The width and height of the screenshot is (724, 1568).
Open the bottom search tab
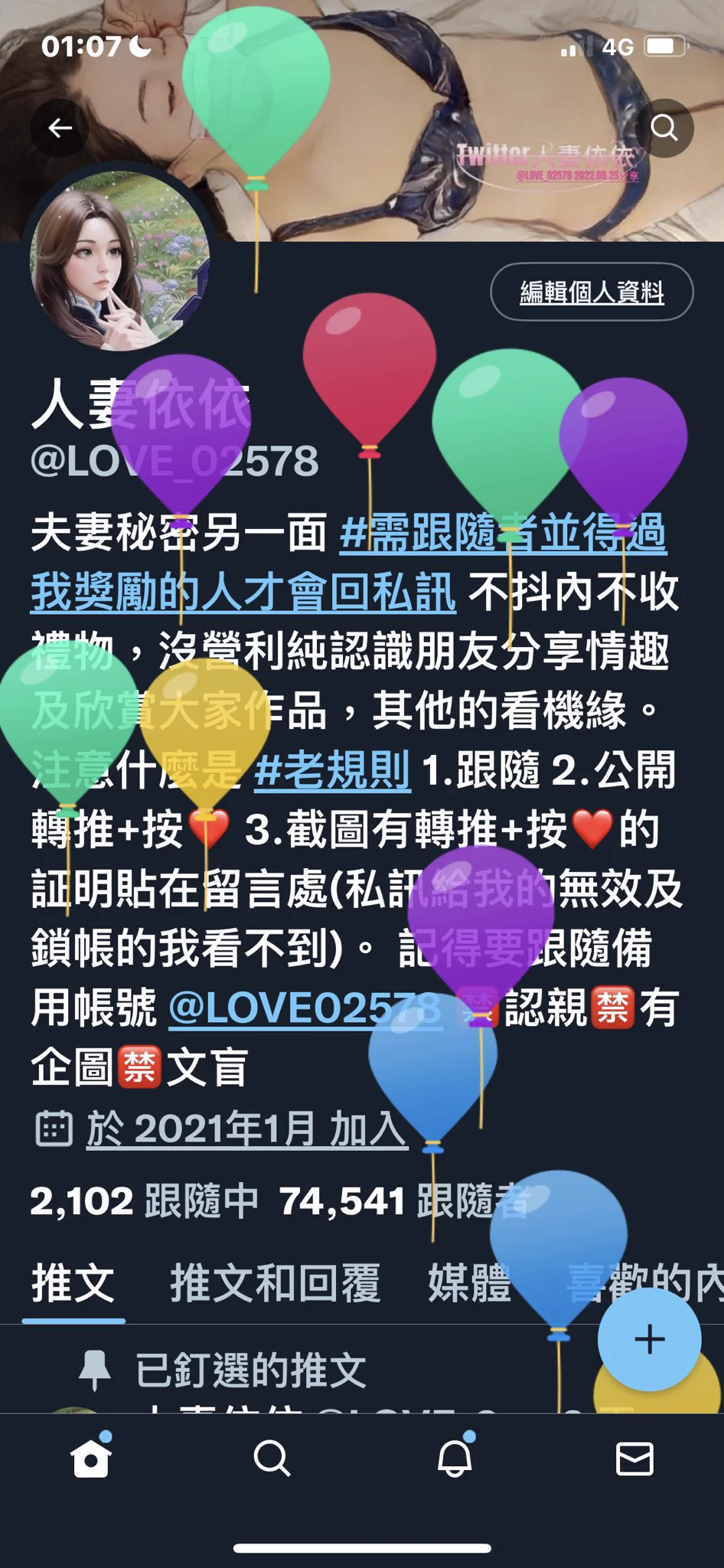coord(272,1459)
